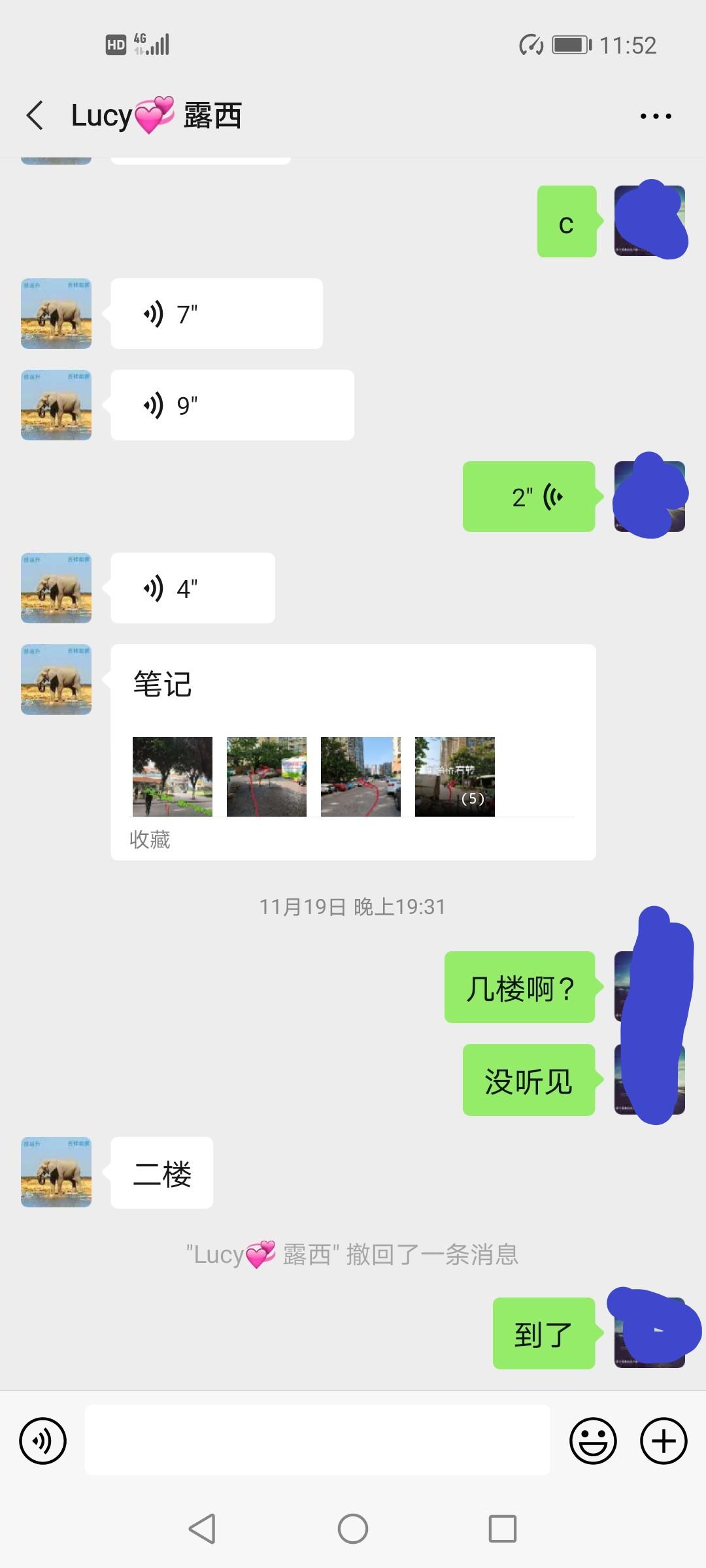The width and height of the screenshot is (706, 1568).
Task: Tap the back arrow to leave the chat
Action: [x=36, y=115]
